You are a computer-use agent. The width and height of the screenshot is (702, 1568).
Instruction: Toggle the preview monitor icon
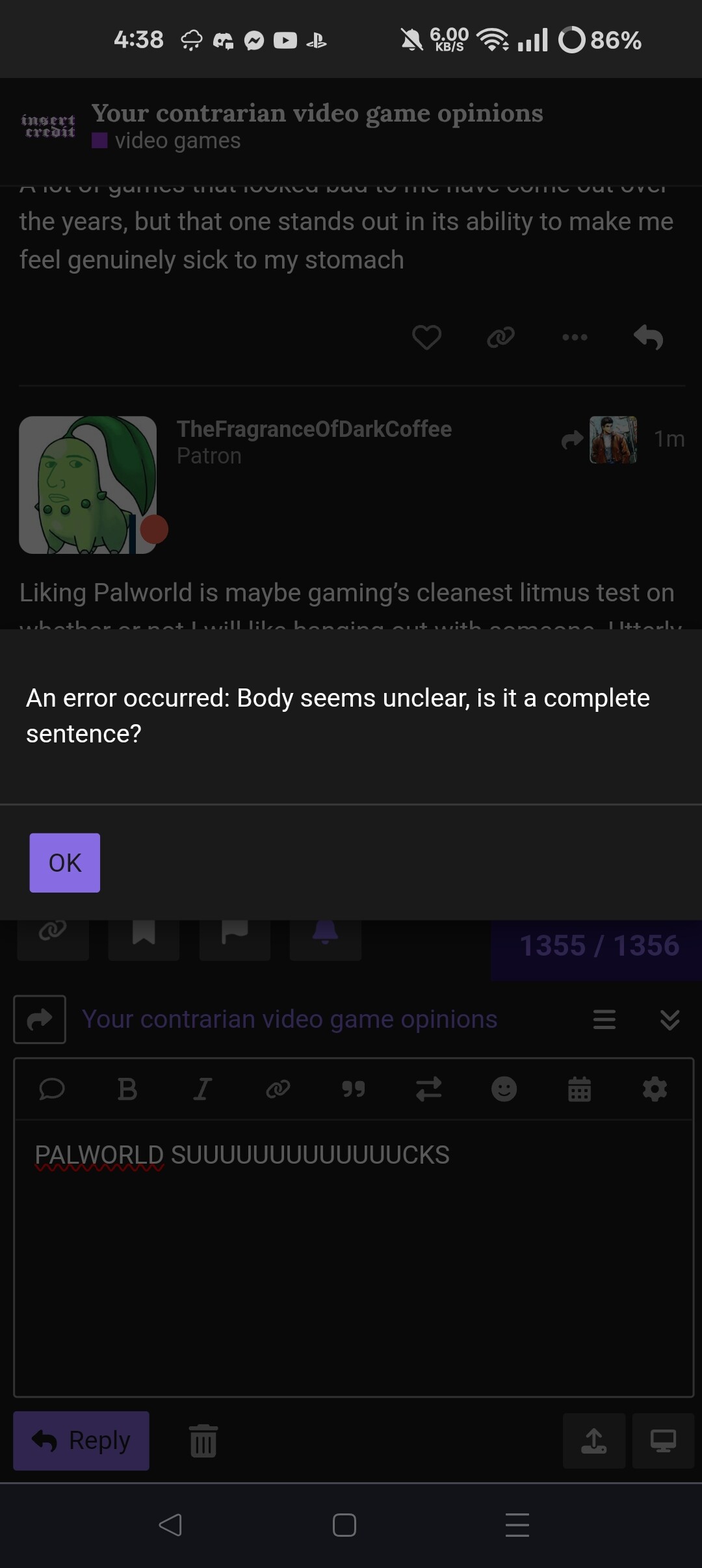tap(664, 1441)
